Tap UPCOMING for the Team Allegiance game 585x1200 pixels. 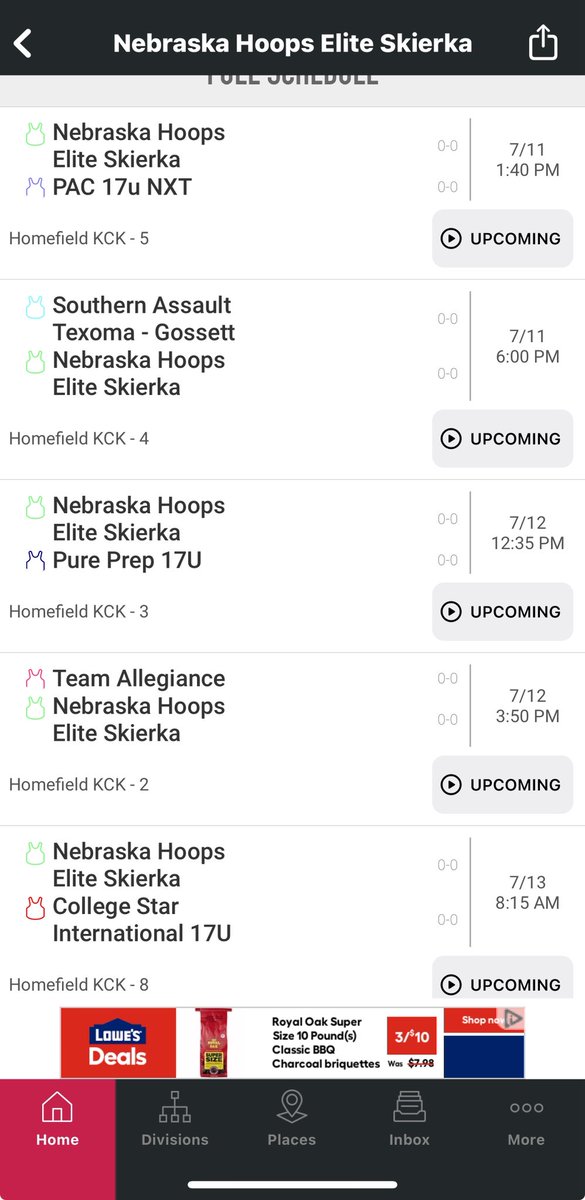502,785
